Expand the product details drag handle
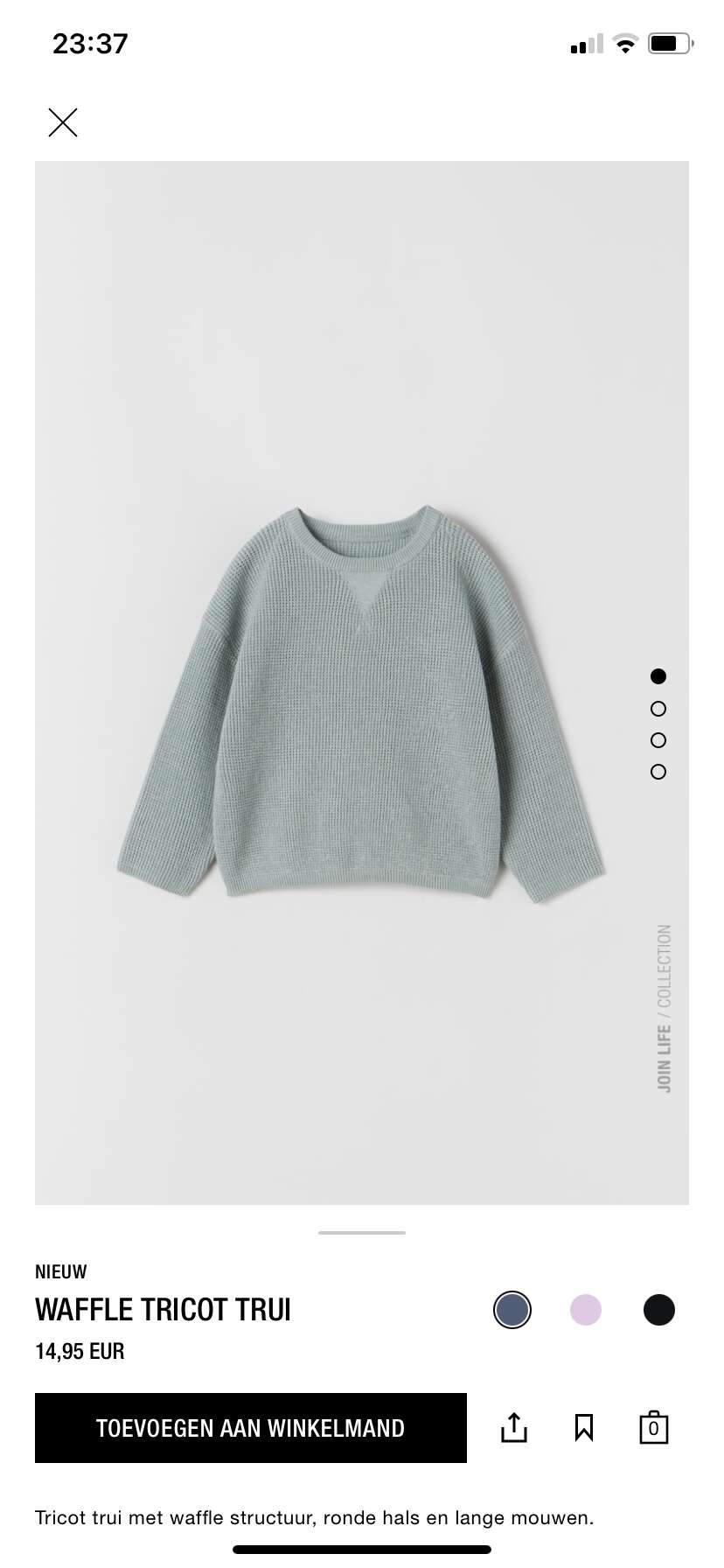 tap(362, 1233)
